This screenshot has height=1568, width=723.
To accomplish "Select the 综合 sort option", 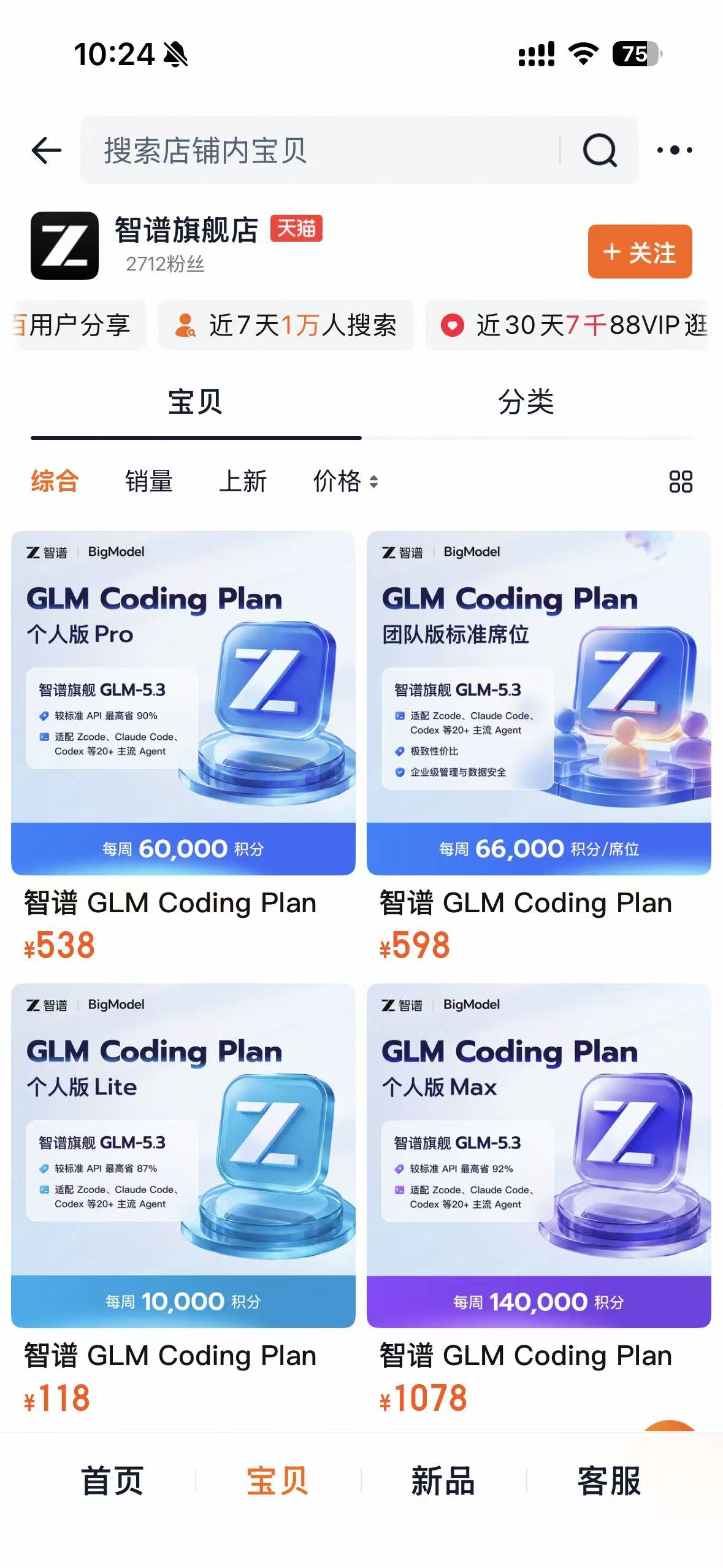I will 55,481.
